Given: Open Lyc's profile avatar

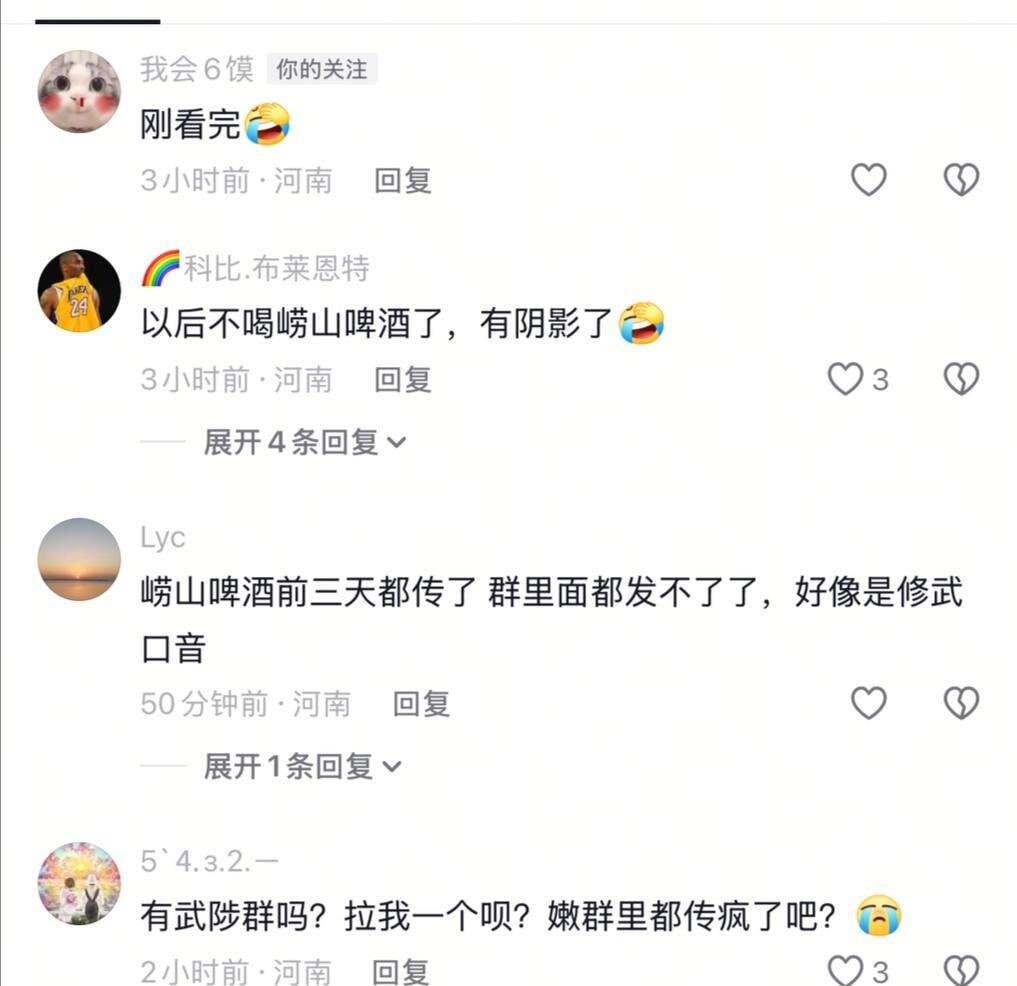Looking at the screenshot, I should (79, 559).
